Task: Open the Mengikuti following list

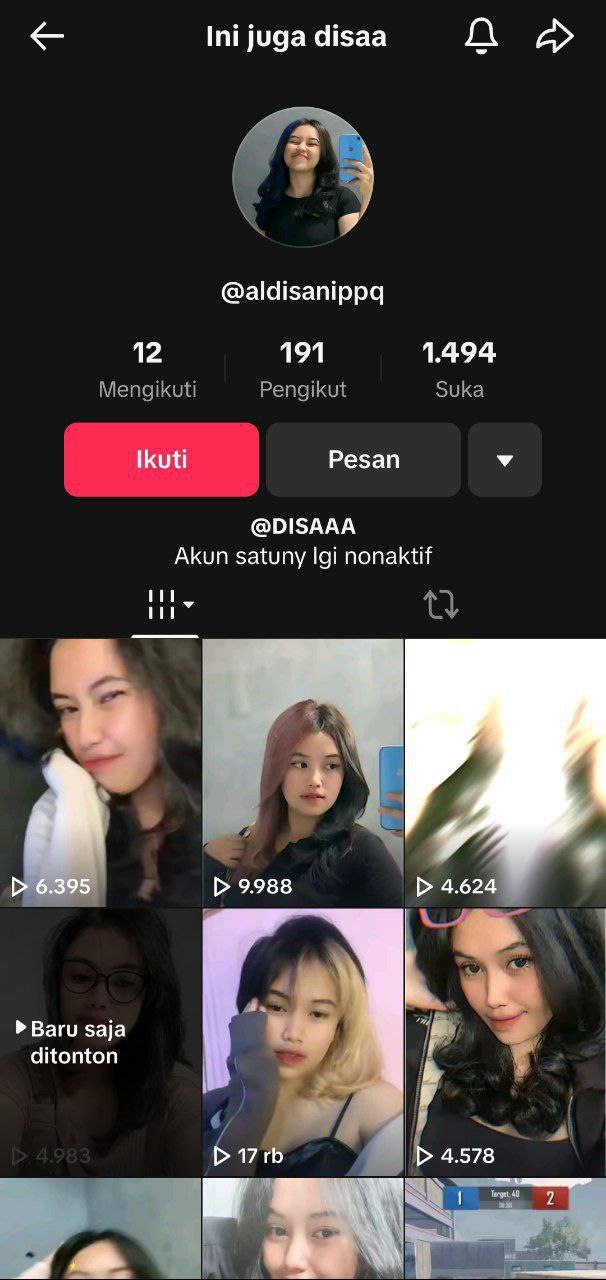Action: click(147, 369)
